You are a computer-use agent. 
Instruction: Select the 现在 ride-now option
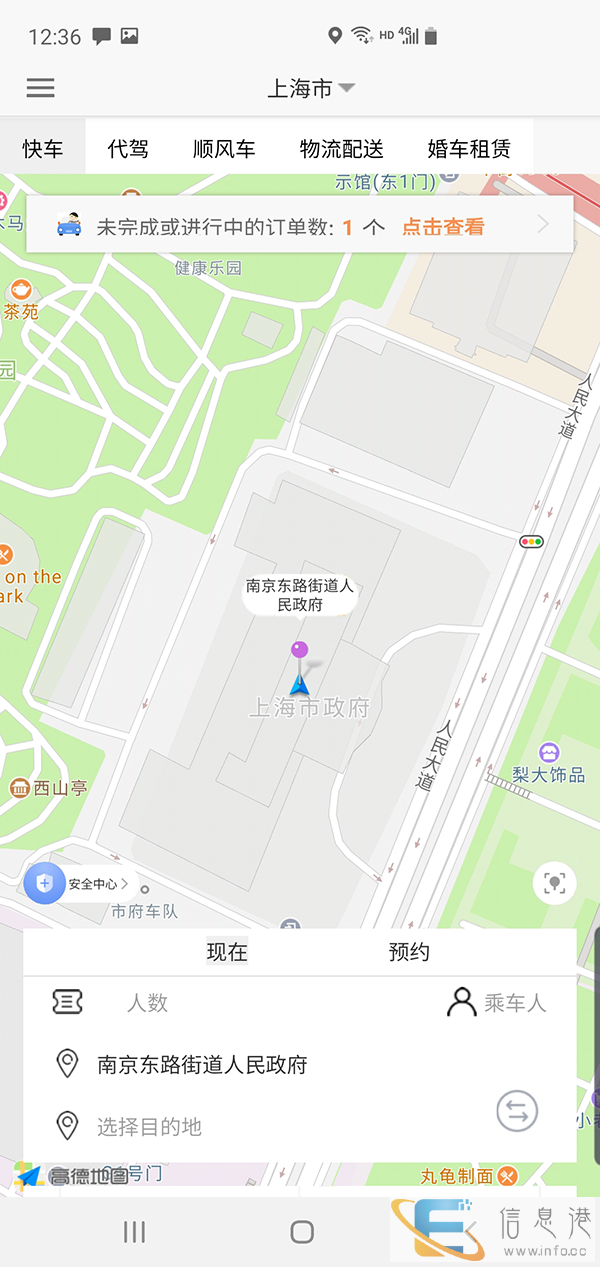227,952
